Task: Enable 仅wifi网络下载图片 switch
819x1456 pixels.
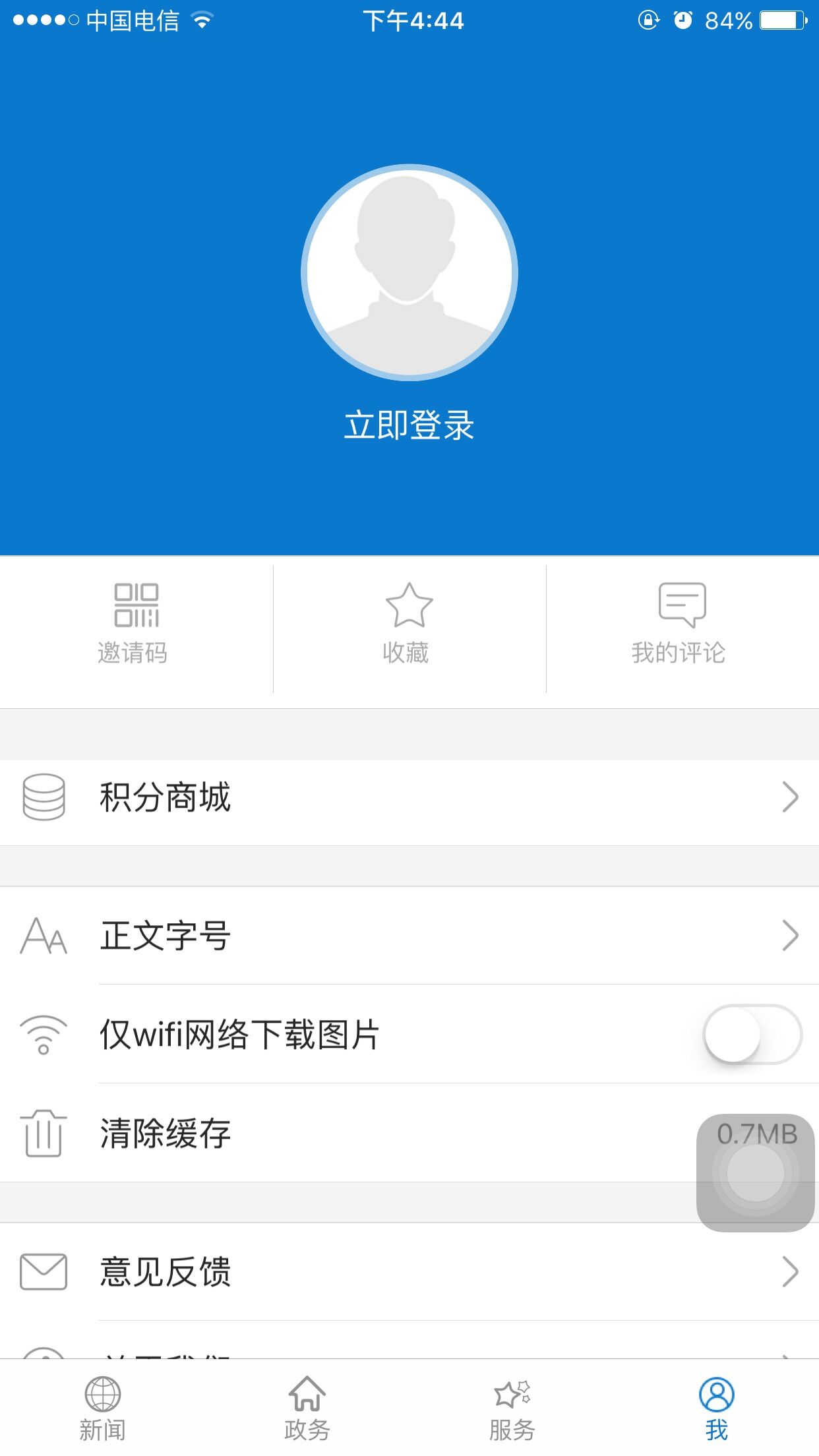Action: (752, 1034)
